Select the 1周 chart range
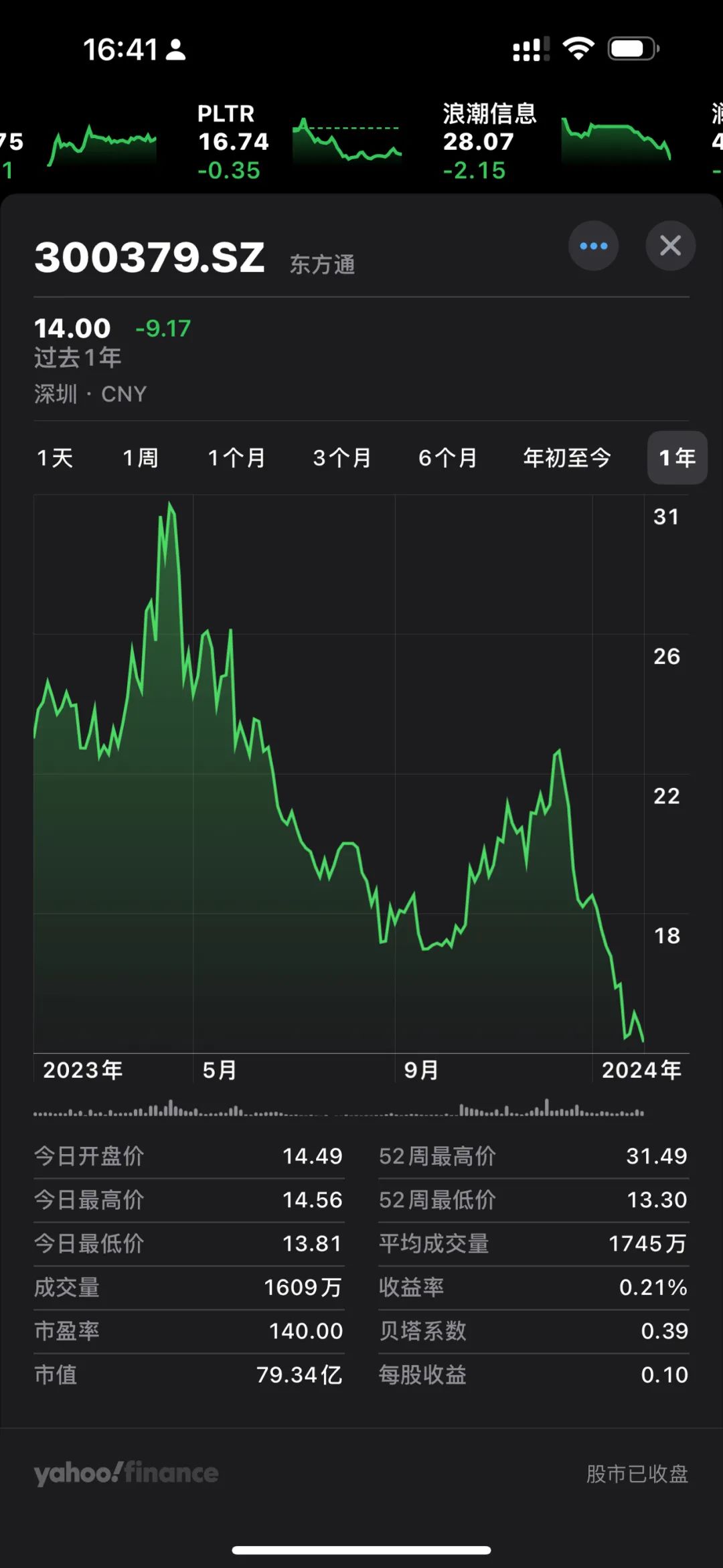Viewport: 723px width, 1568px height. point(141,458)
